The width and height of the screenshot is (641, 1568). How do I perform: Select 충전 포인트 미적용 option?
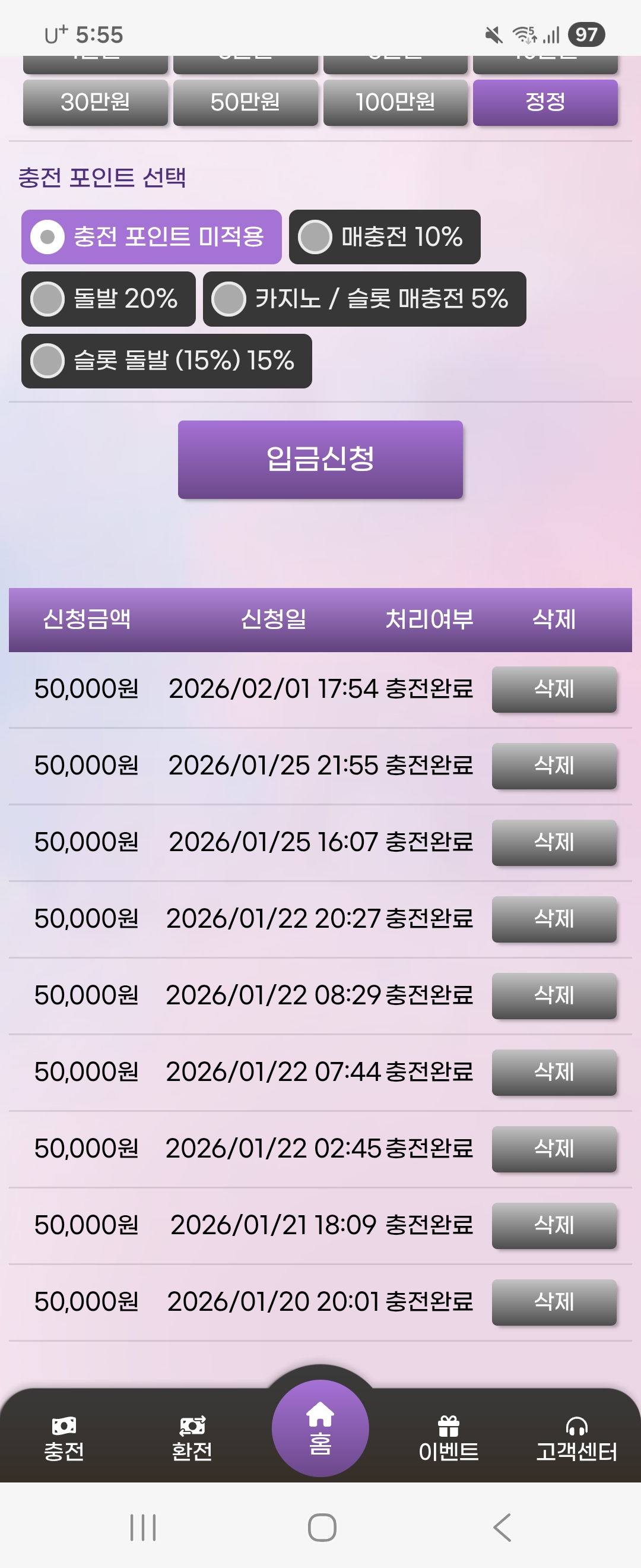(x=151, y=237)
